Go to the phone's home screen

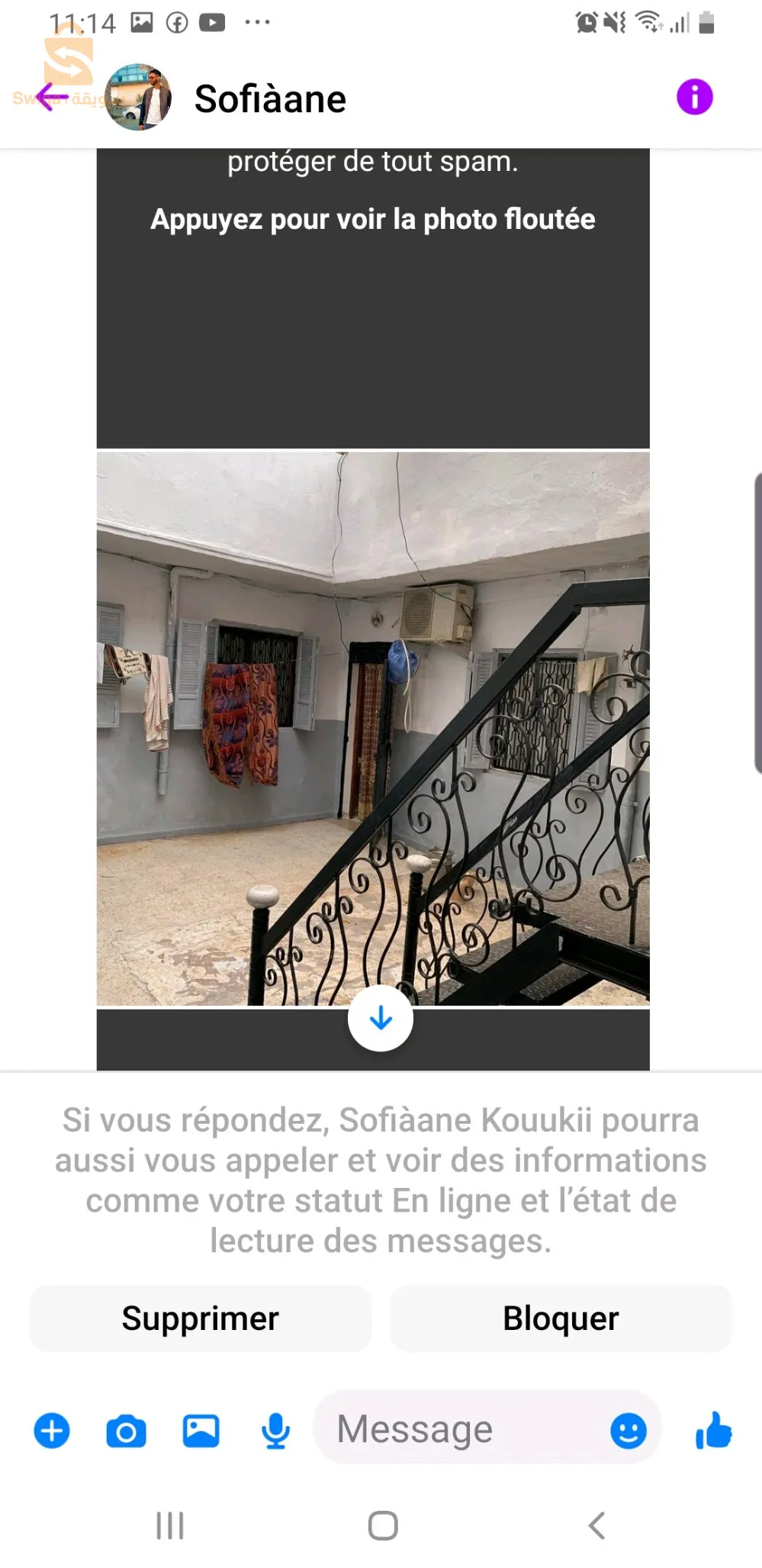click(x=382, y=1526)
